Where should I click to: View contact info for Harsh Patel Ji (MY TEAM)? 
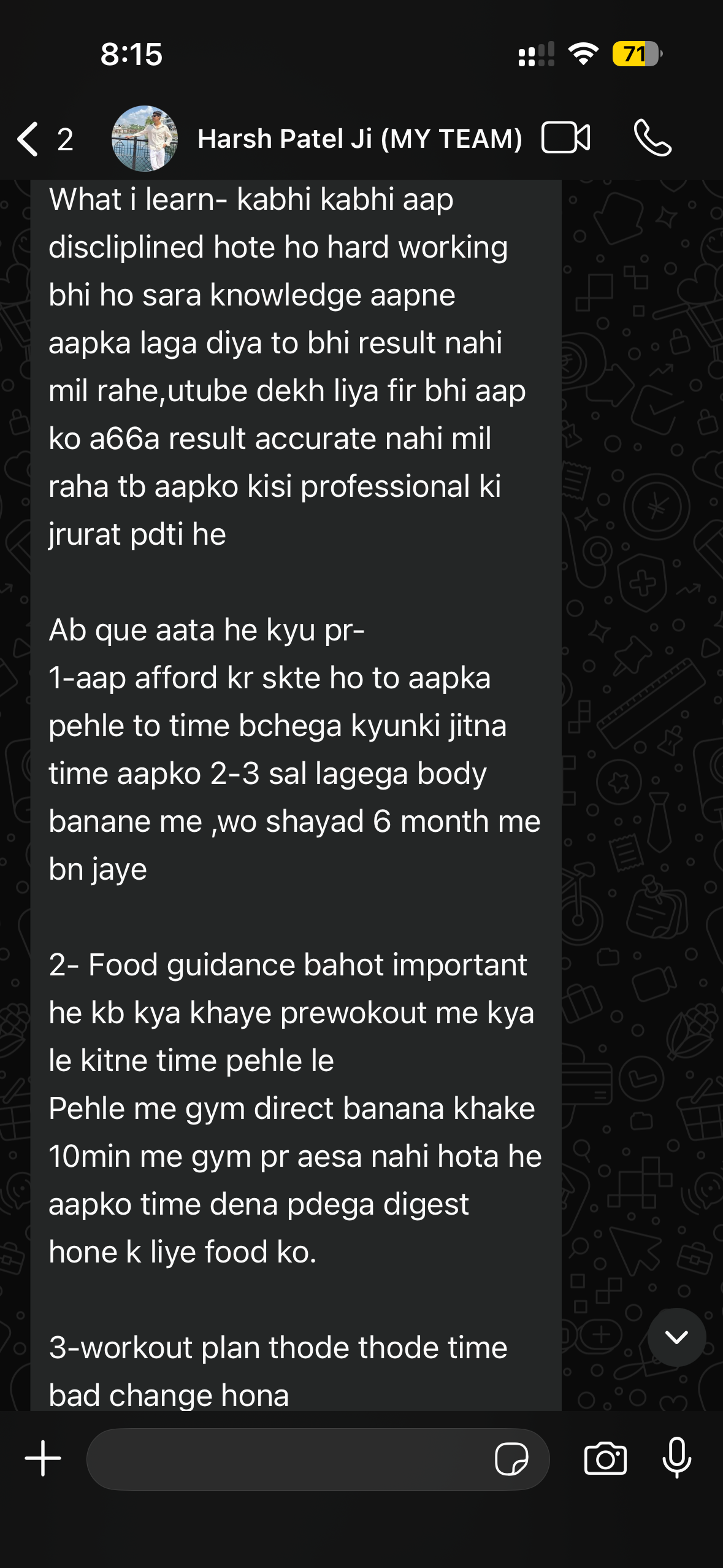[x=359, y=139]
